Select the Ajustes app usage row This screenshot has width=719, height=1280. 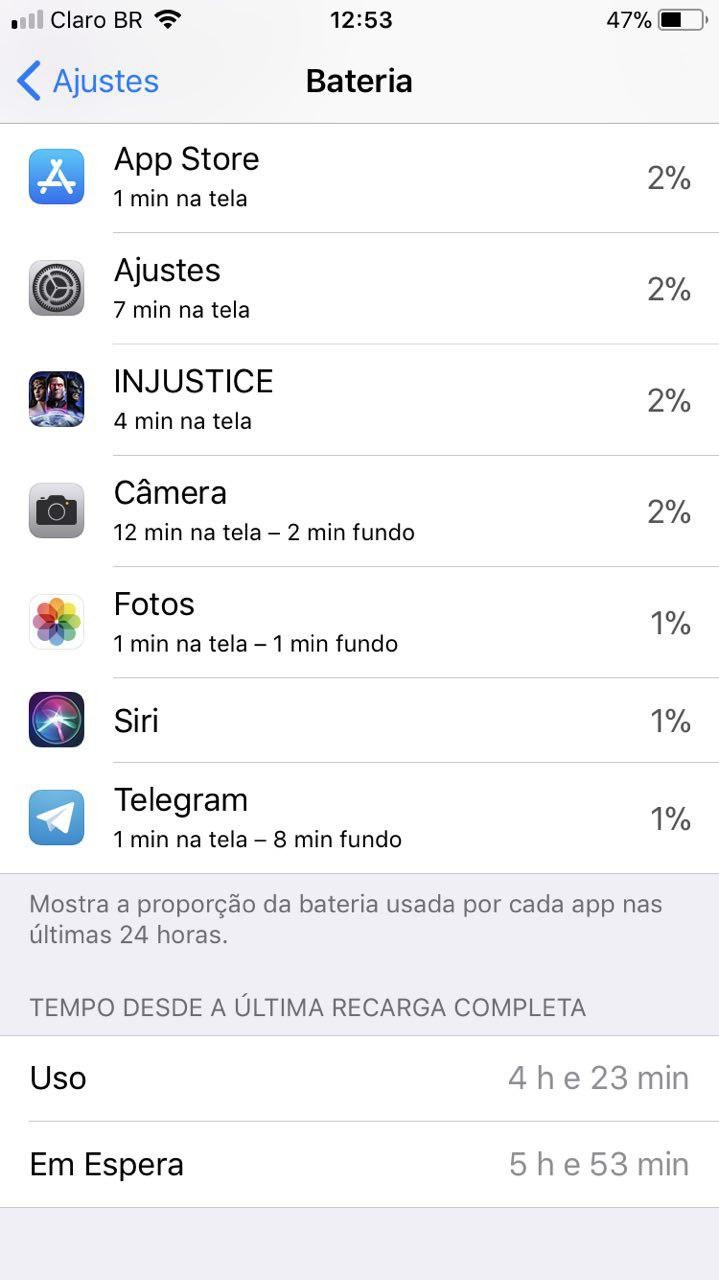(360, 289)
